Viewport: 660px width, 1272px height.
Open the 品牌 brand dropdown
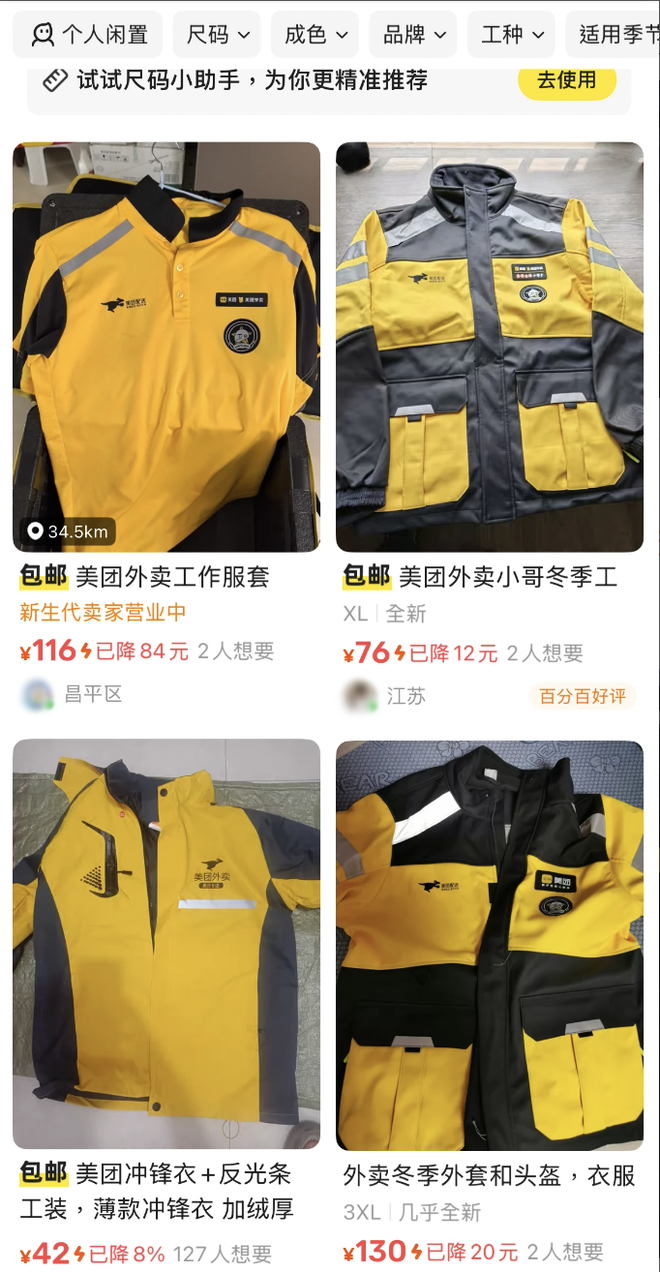coord(413,35)
